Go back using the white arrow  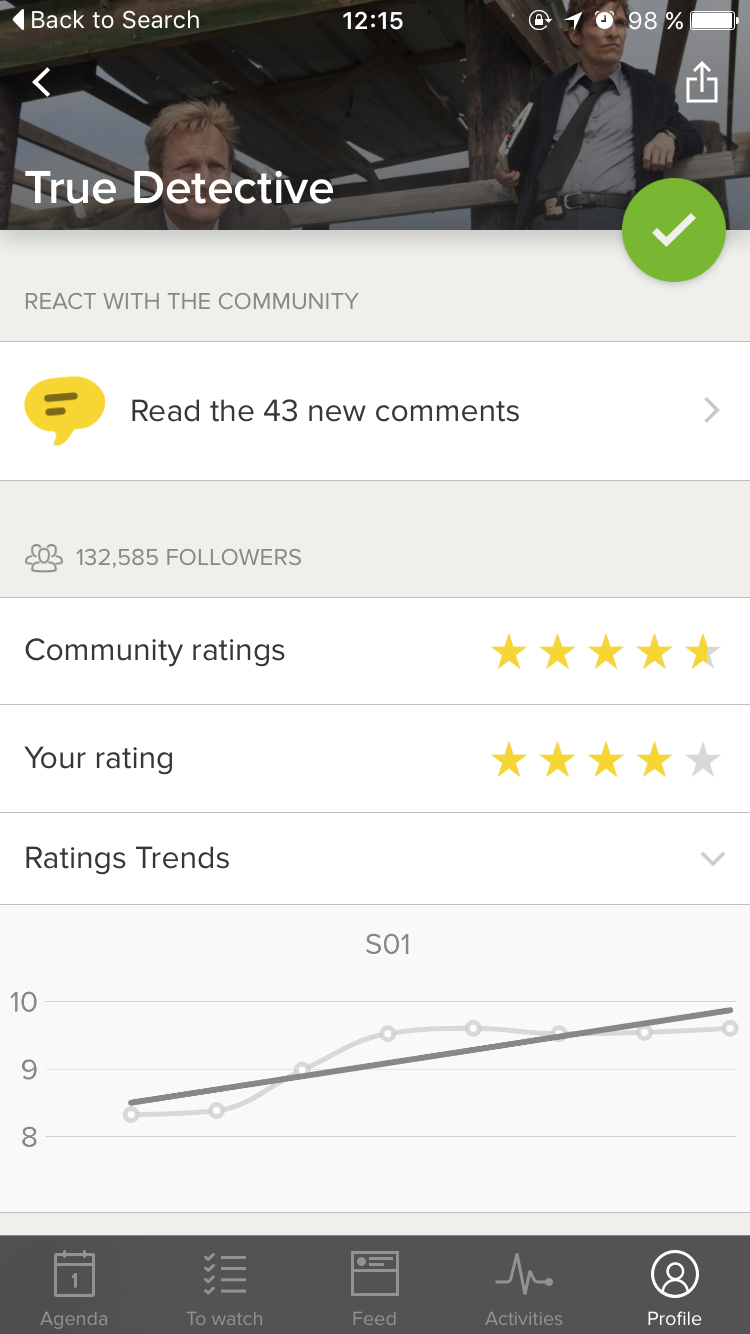point(41,82)
